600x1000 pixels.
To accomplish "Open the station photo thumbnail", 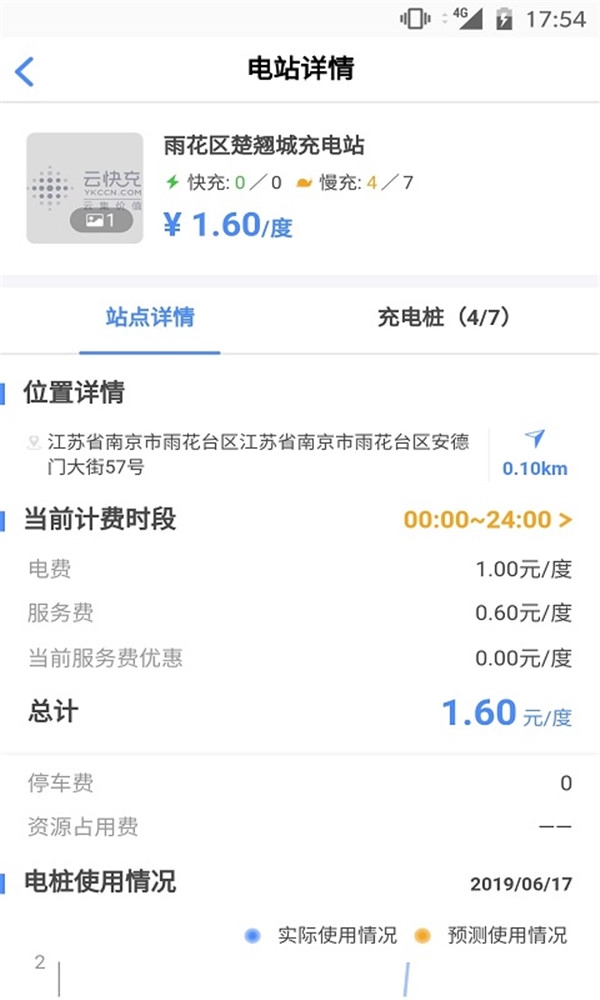I will coord(85,188).
